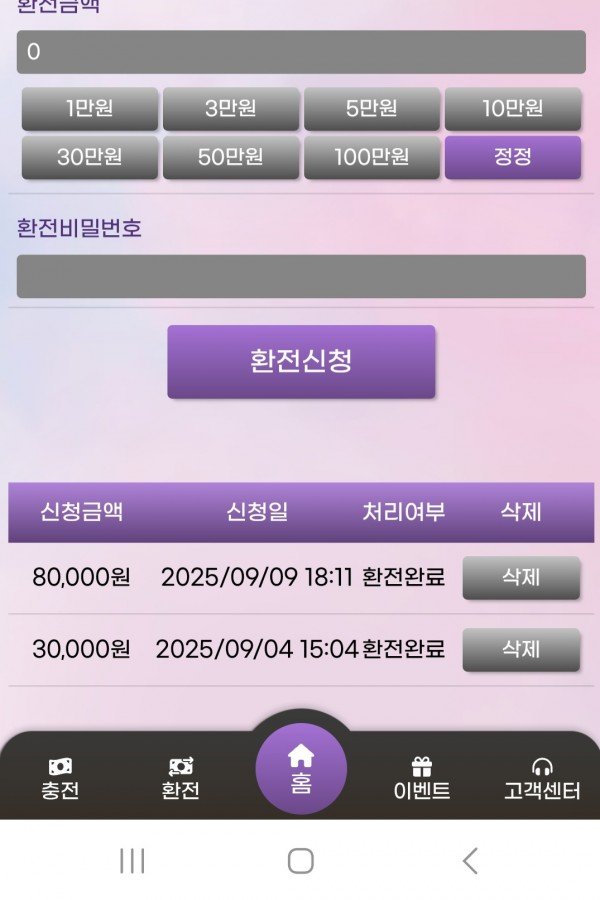Select the 30만원 amount button
This screenshot has width=600, height=900.
pyautogui.click(x=90, y=157)
